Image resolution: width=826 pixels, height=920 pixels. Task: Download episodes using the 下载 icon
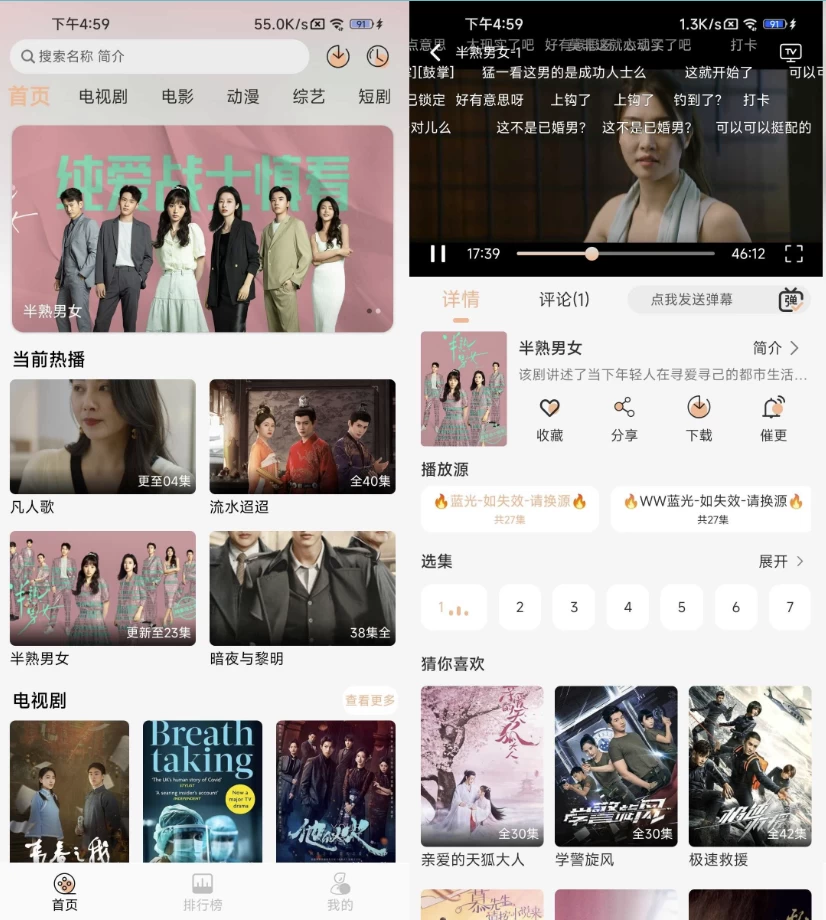point(699,415)
